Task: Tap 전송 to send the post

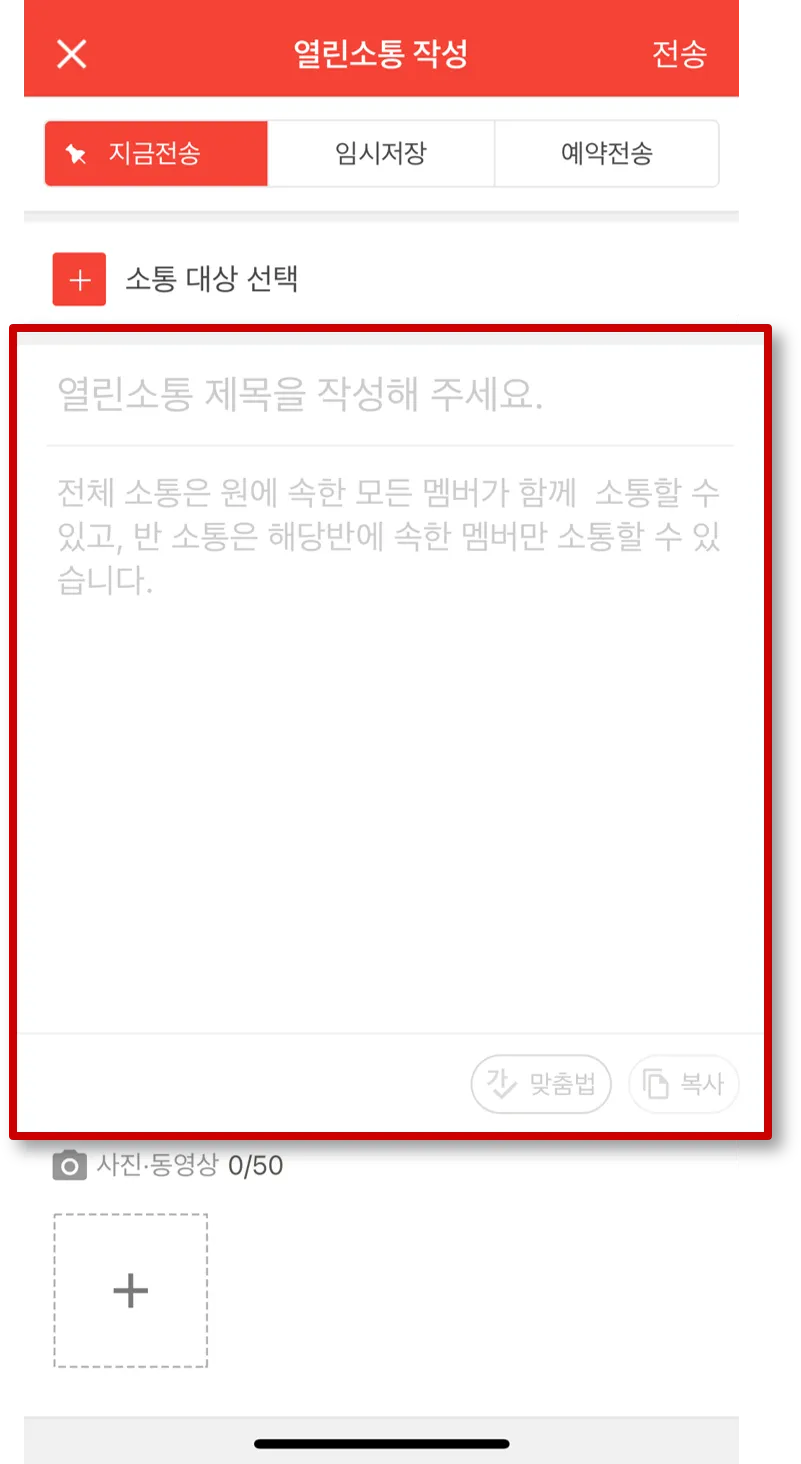Action: click(679, 54)
